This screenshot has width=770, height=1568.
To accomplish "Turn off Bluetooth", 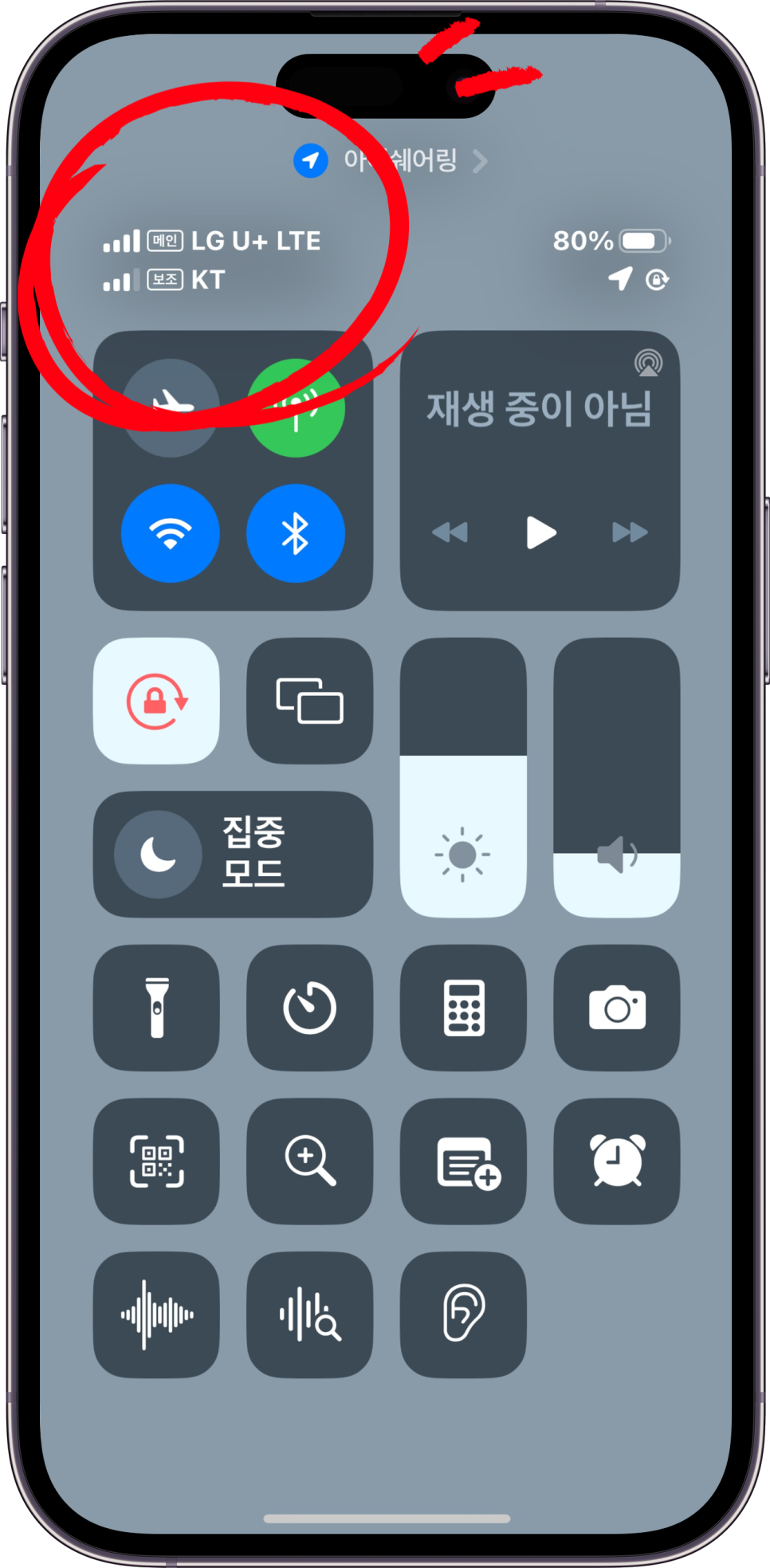I will (x=296, y=532).
